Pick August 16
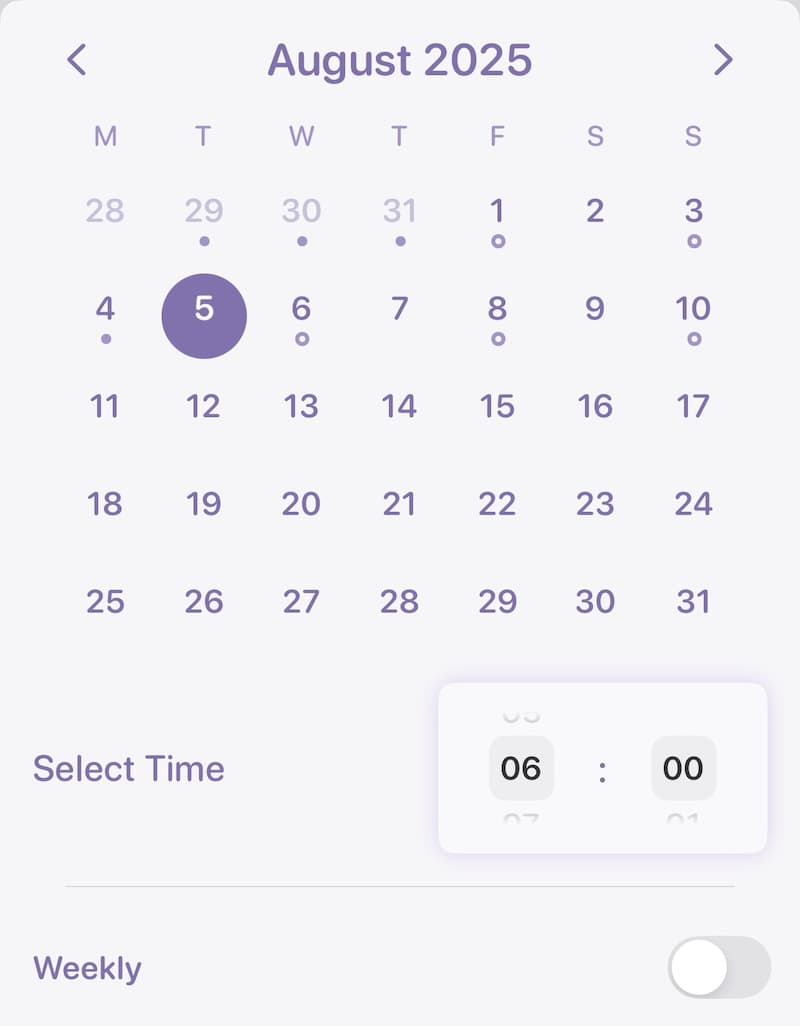Viewport: 800px width, 1026px height. click(595, 406)
